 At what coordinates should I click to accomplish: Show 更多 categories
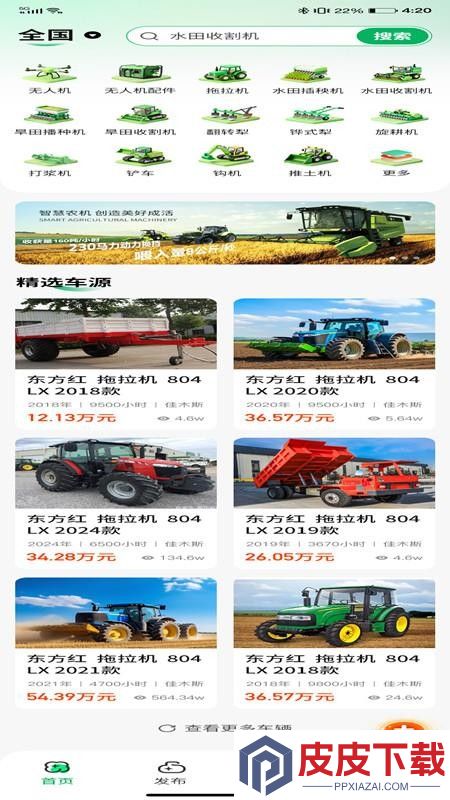(396, 161)
